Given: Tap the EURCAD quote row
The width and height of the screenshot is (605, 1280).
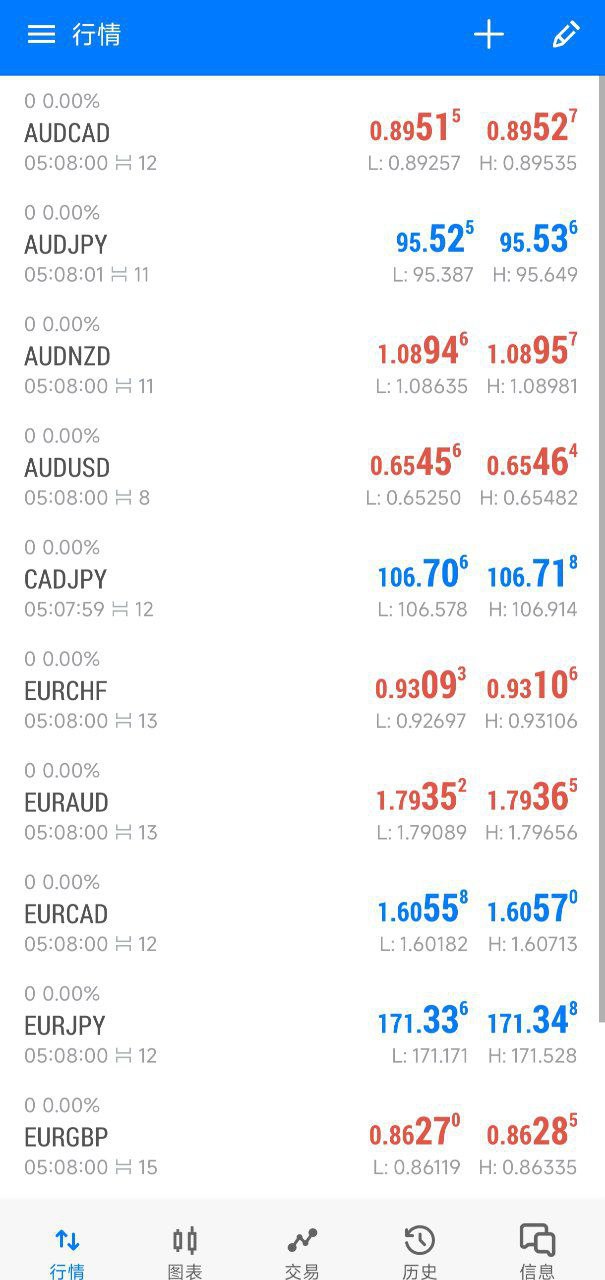Looking at the screenshot, I should point(302,913).
